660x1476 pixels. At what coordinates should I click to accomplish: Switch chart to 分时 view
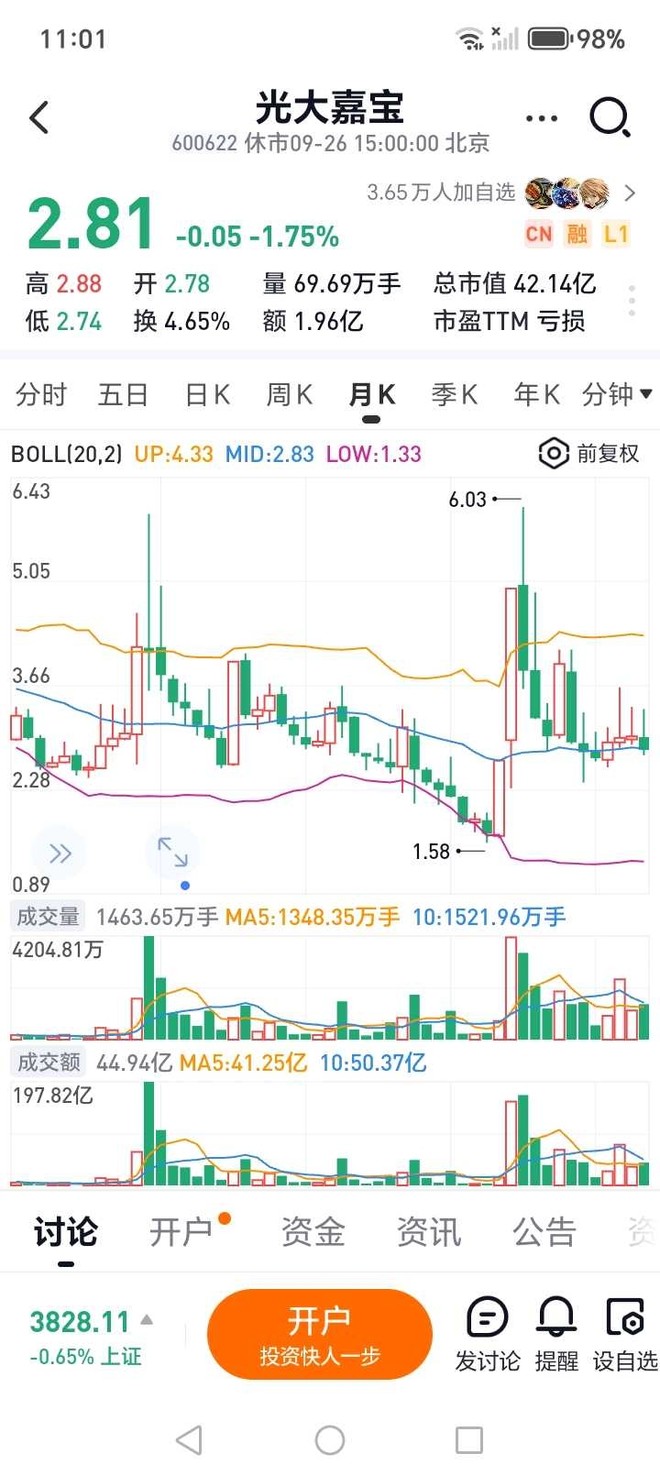pyautogui.click(x=41, y=395)
